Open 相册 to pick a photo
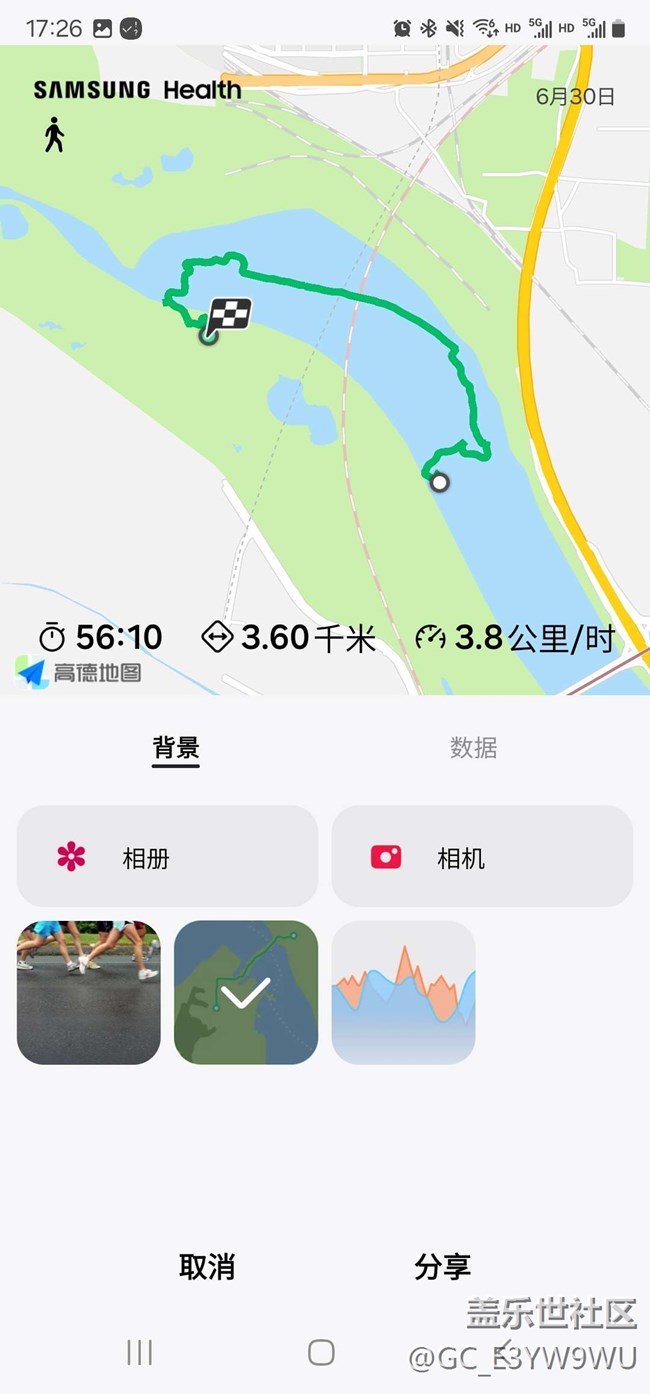Screen dimensions: 650x1394 [167, 857]
